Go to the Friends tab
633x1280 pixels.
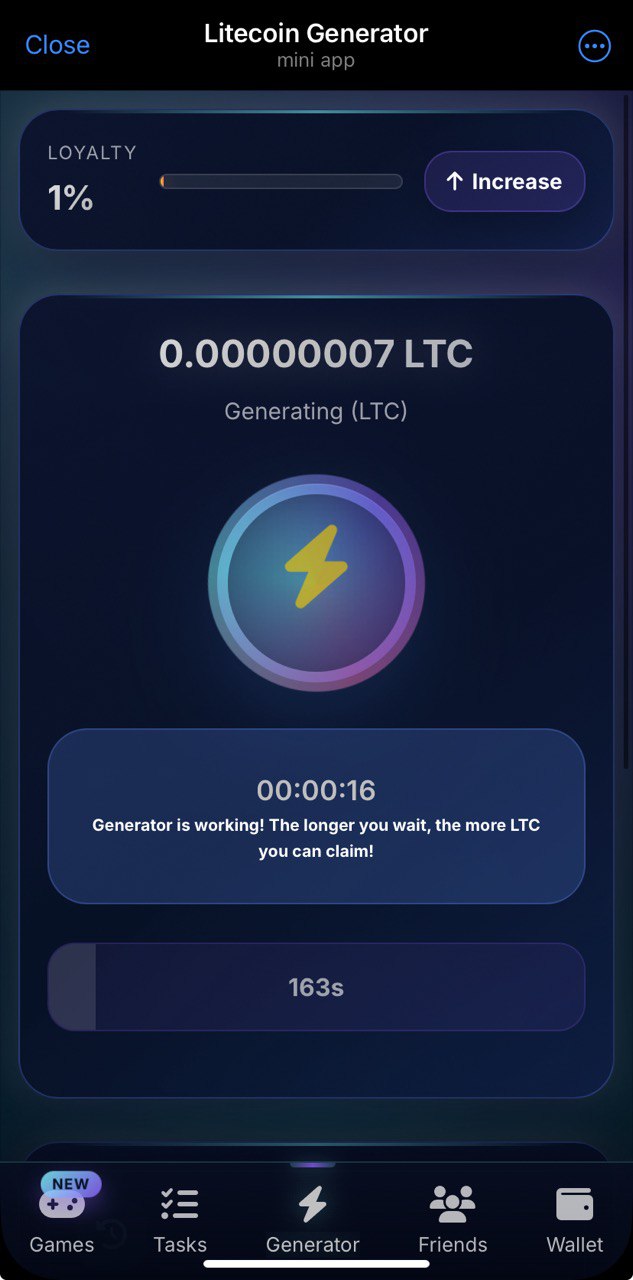[x=452, y=1218]
